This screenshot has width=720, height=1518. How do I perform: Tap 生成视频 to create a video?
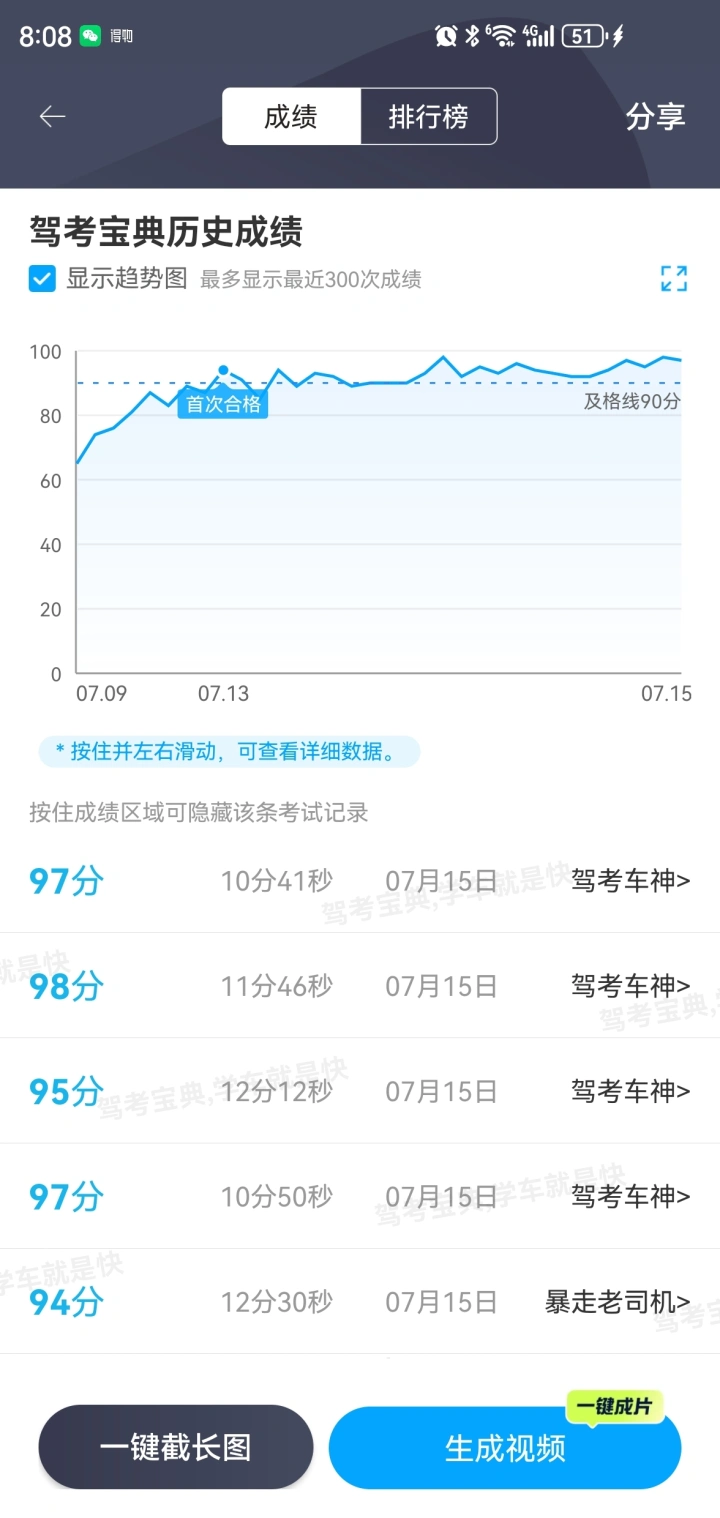pyautogui.click(x=505, y=1447)
